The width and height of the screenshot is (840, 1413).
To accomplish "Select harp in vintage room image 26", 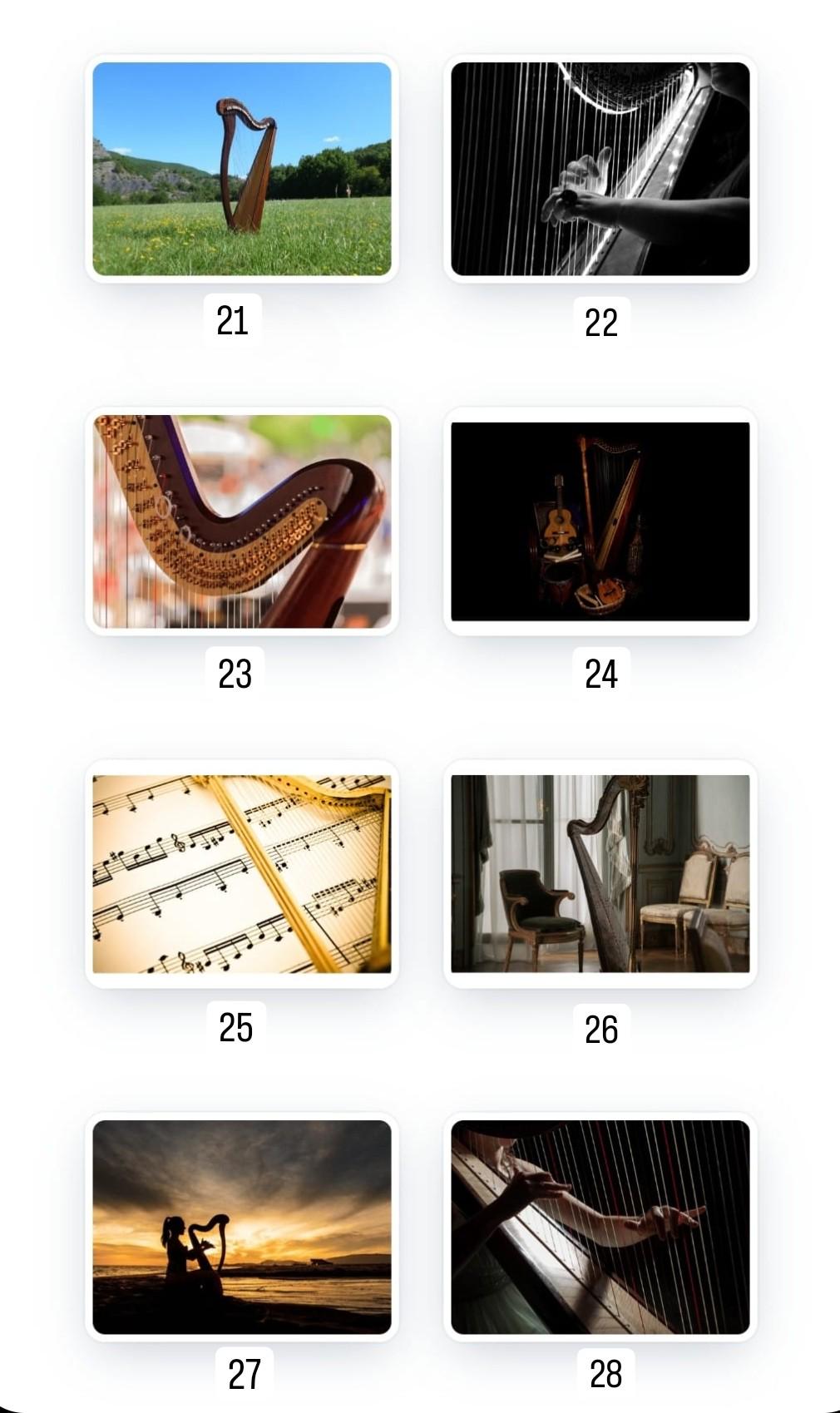I will tap(600, 874).
